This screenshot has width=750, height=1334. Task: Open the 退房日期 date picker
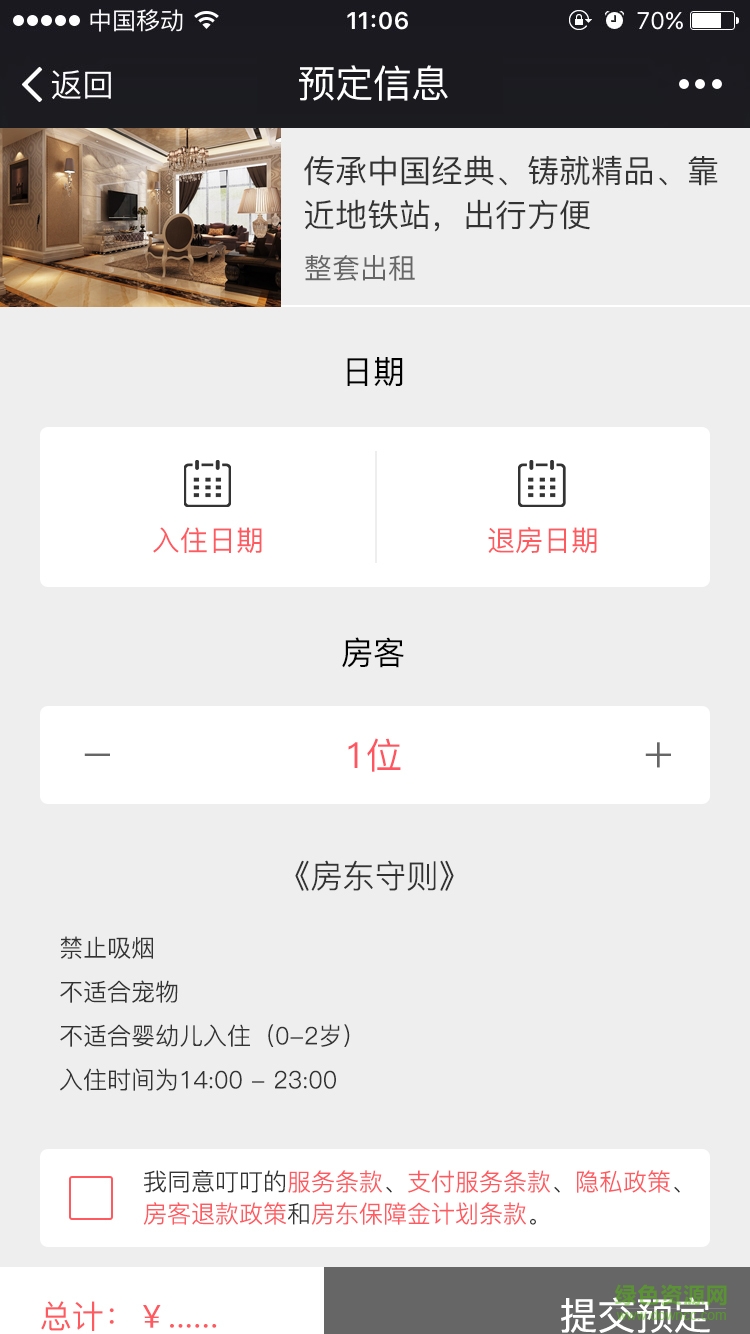(541, 540)
